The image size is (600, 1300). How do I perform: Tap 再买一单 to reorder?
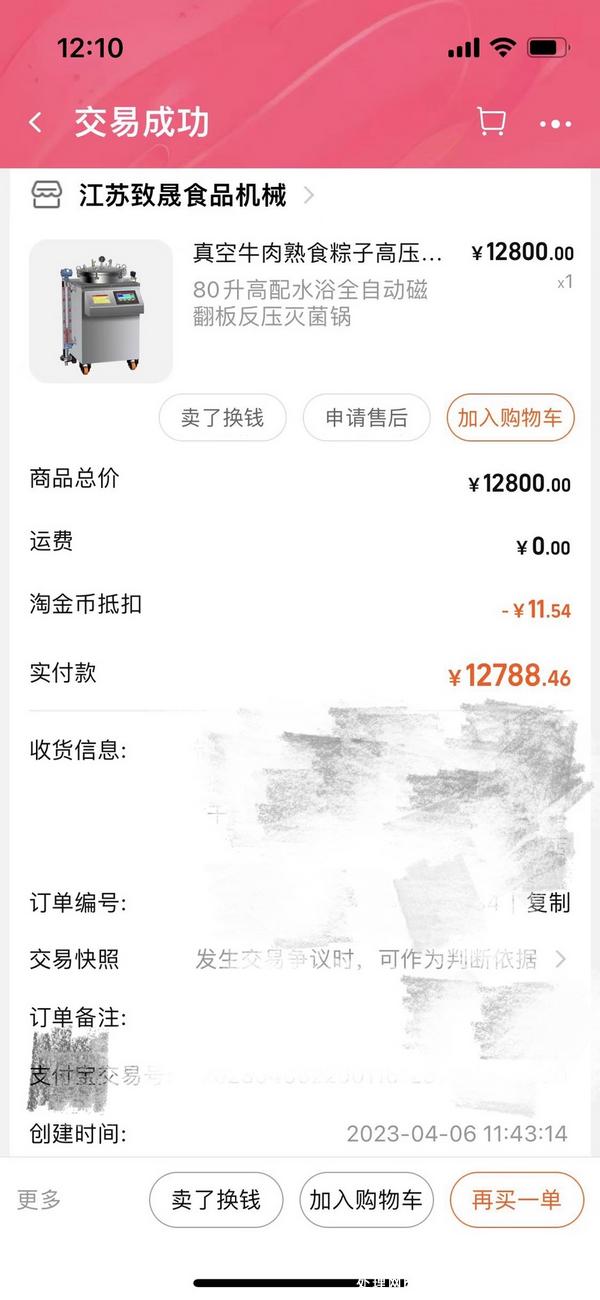pyautogui.click(x=516, y=1200)
